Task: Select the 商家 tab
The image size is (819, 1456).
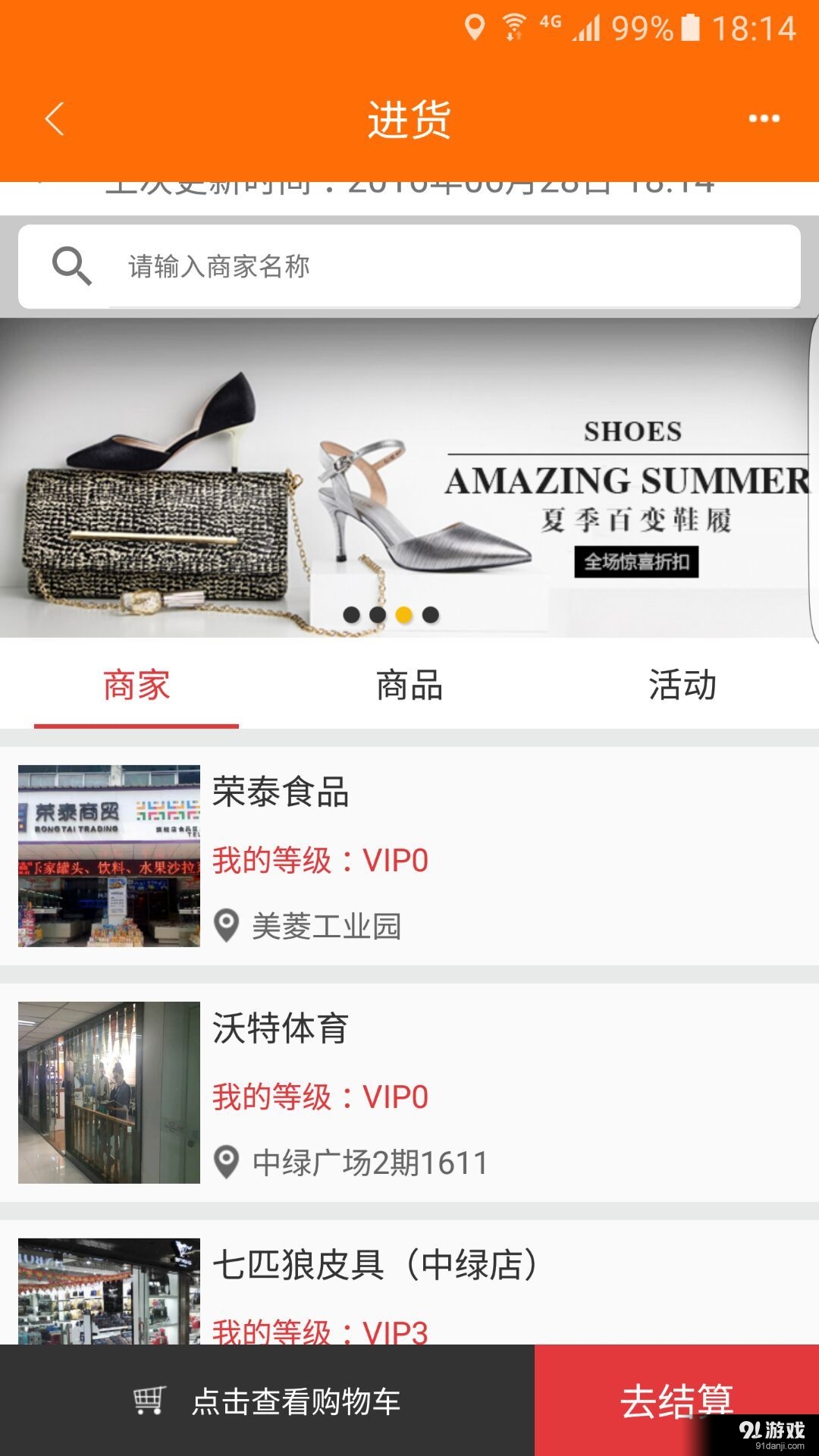Action: tap(138, 685)
